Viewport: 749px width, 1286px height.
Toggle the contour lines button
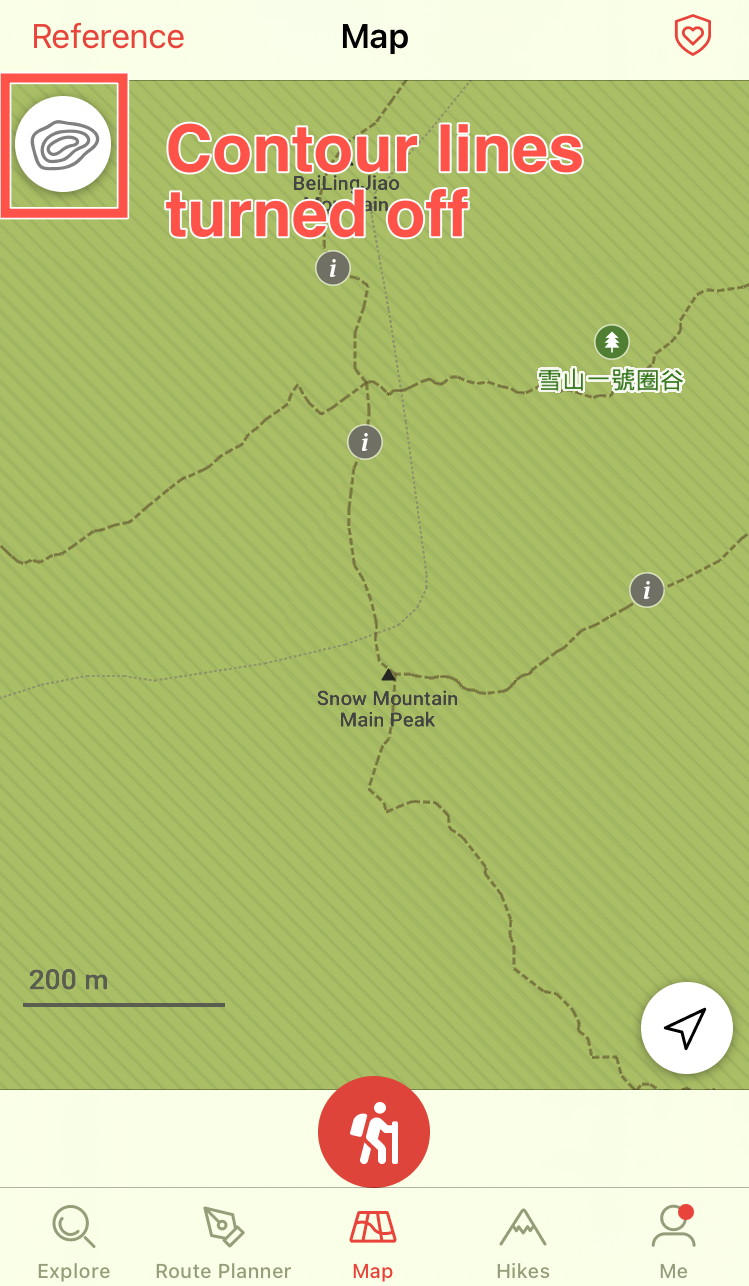tap(64, 144)
